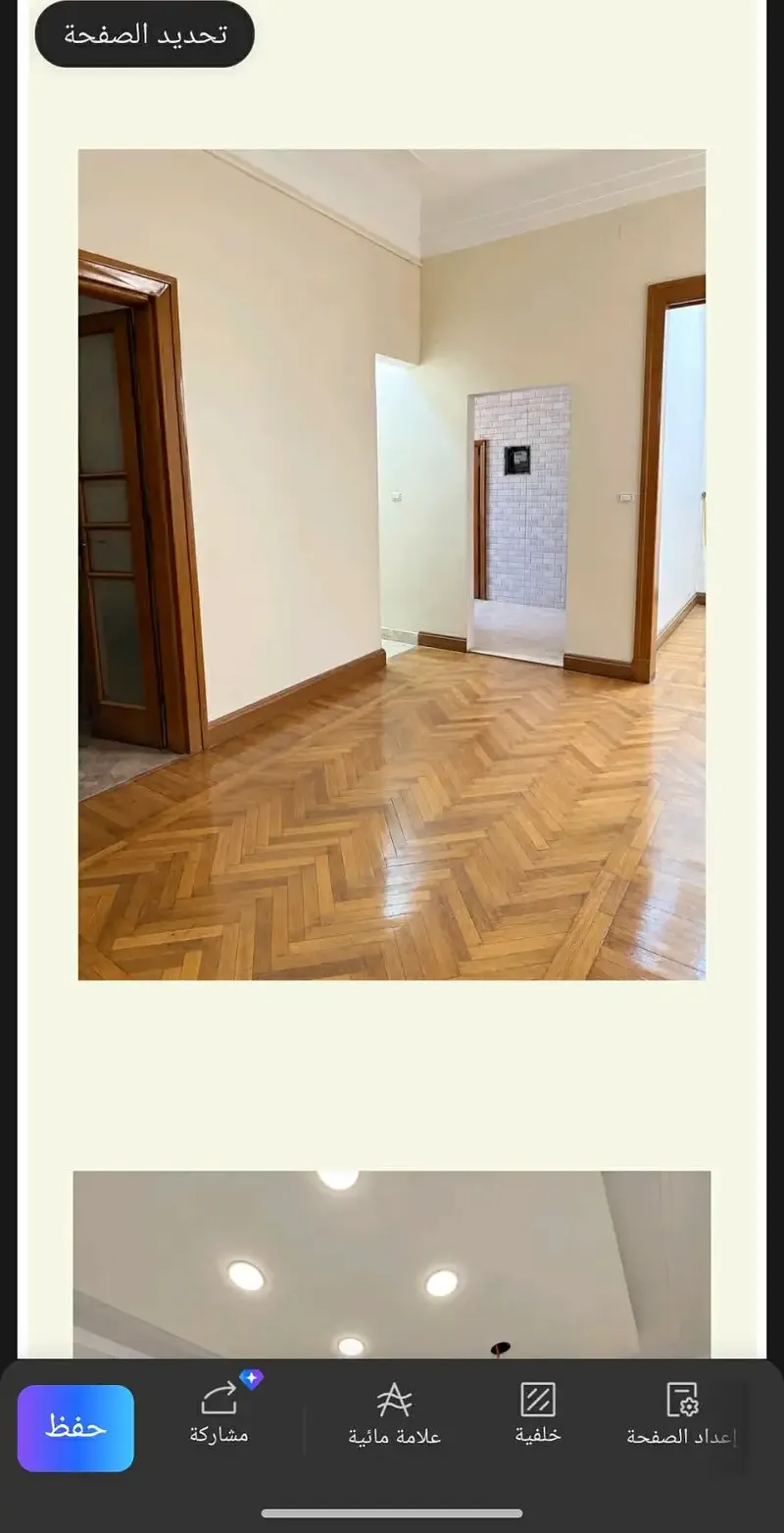The height and width of the screenshot is (1533, 784).
Task: Tap the تحديد الصفحة page selection button
Action: (145, 34)
